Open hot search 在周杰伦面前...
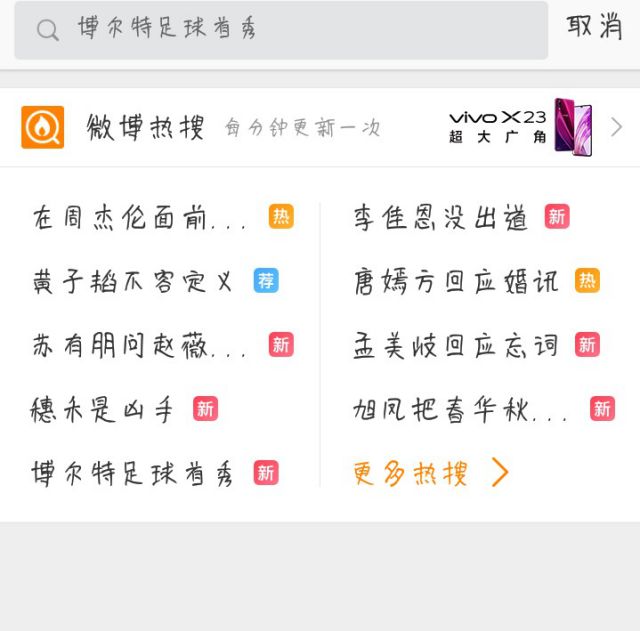Viewport: 640px width, 631px height. point(140,217)
